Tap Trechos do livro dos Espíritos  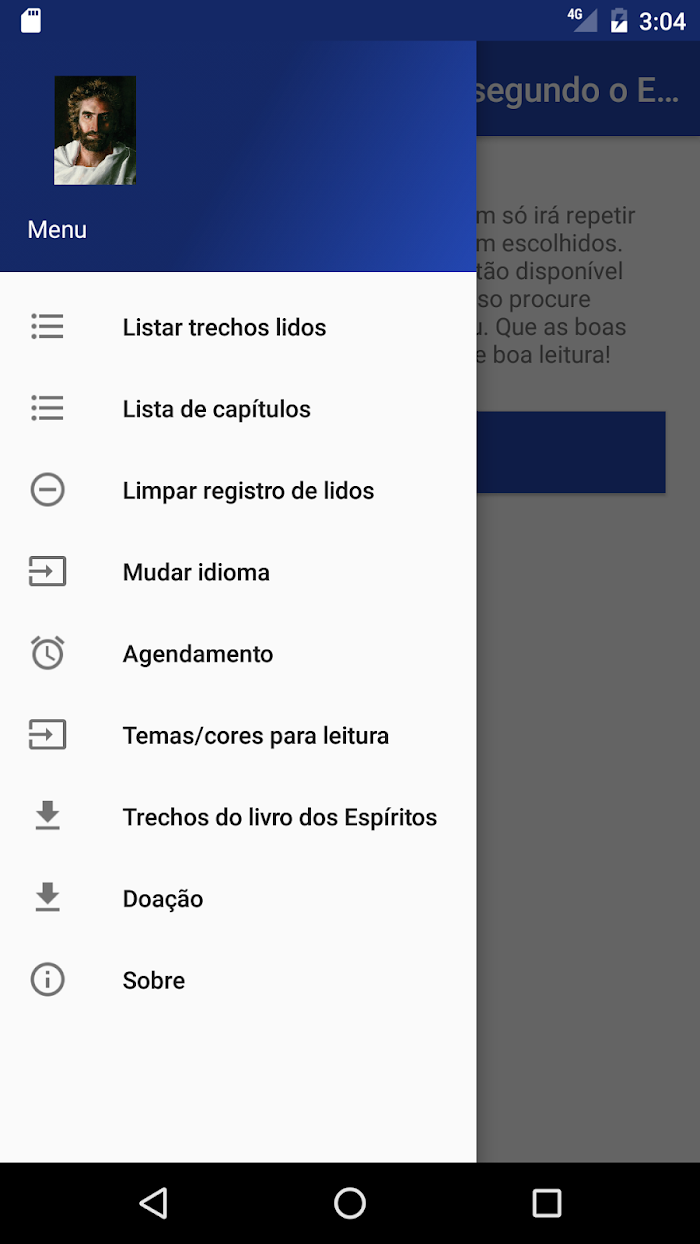coord(238,817)
